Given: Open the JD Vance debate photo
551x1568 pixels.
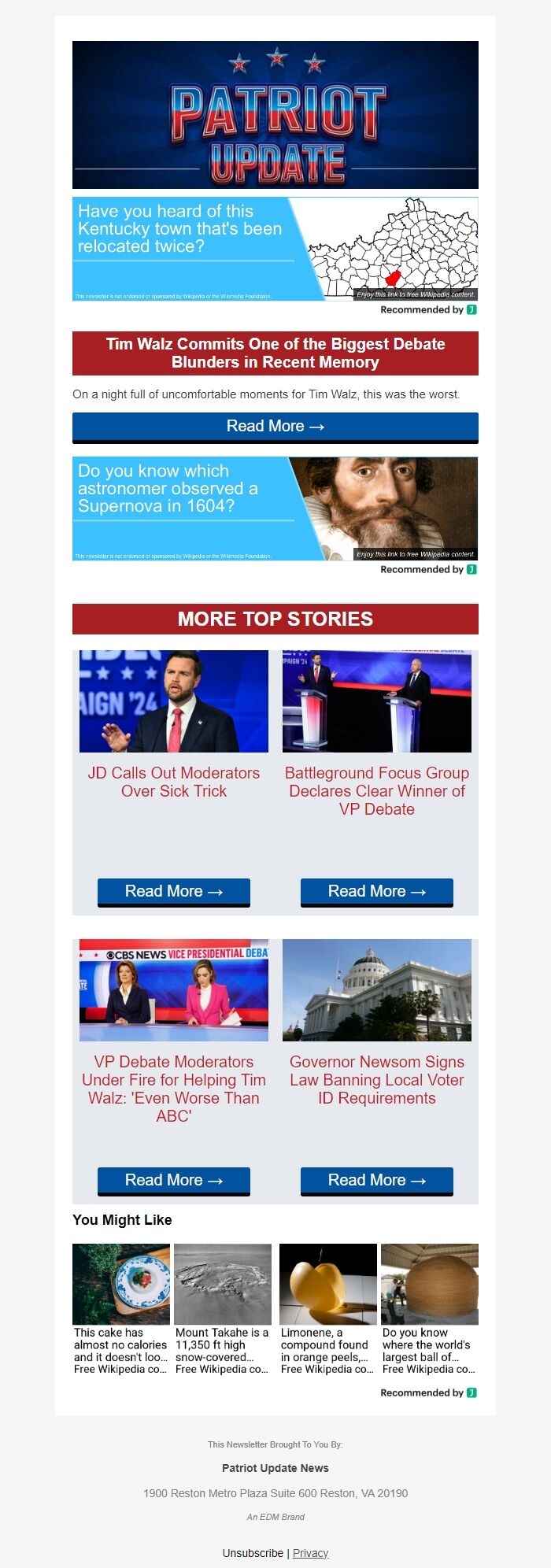Looking at the screenshot, I should tap(173, 701).
